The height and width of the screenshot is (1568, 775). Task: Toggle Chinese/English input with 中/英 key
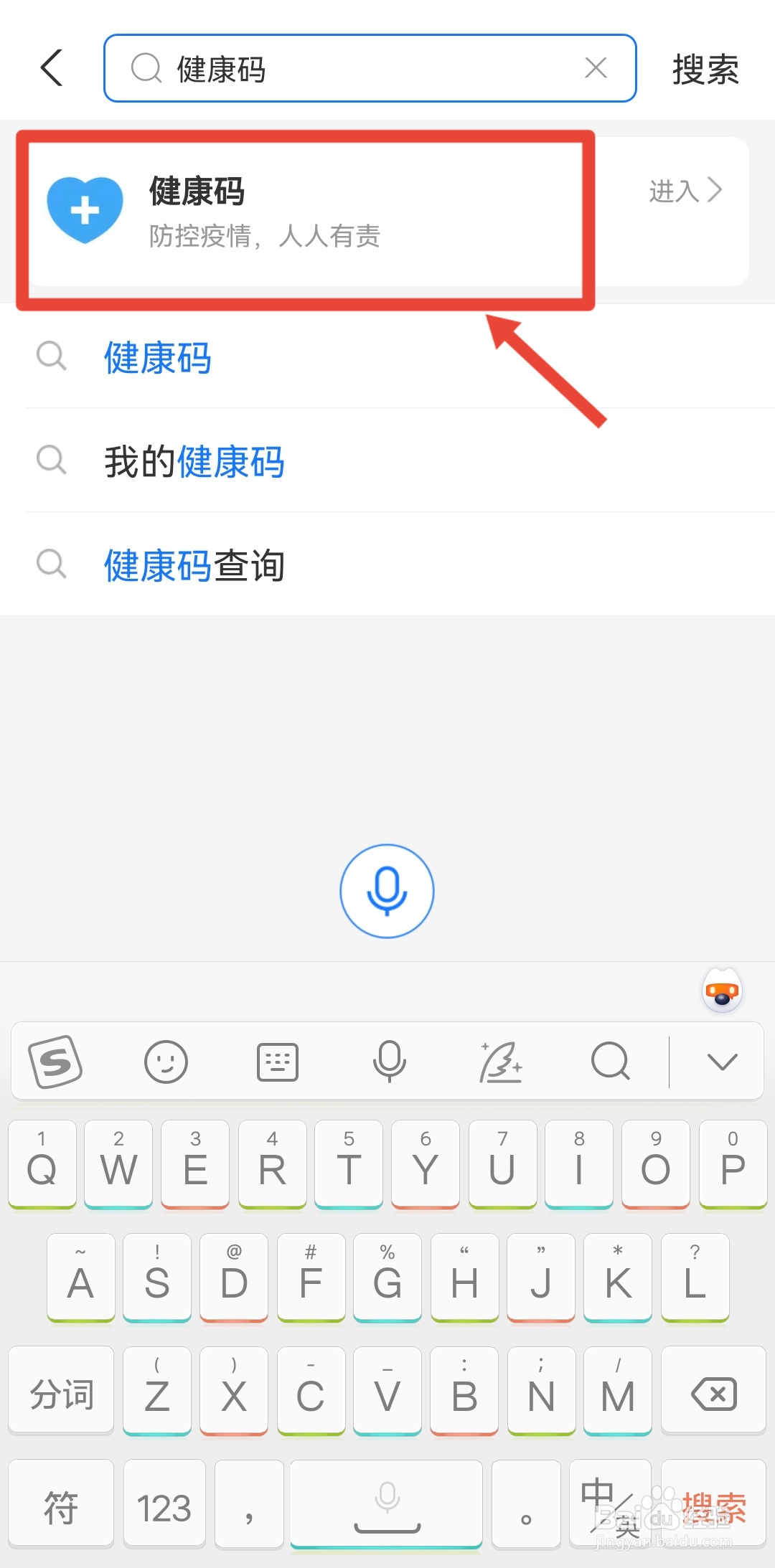[x=611, y=1506]
